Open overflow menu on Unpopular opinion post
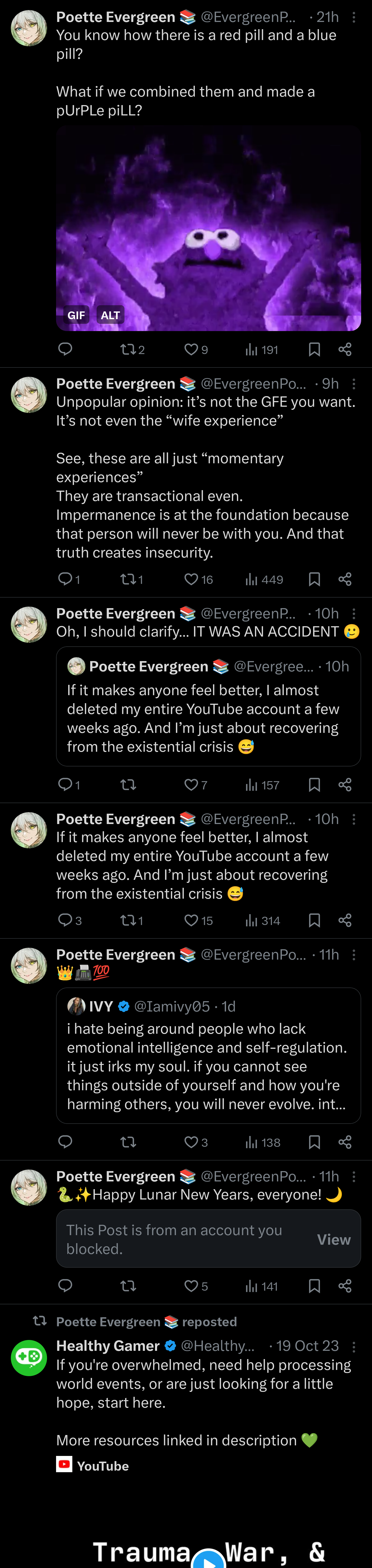Image resolution: width=372 pixels, height=1568 pixels. tap(354, 384)
